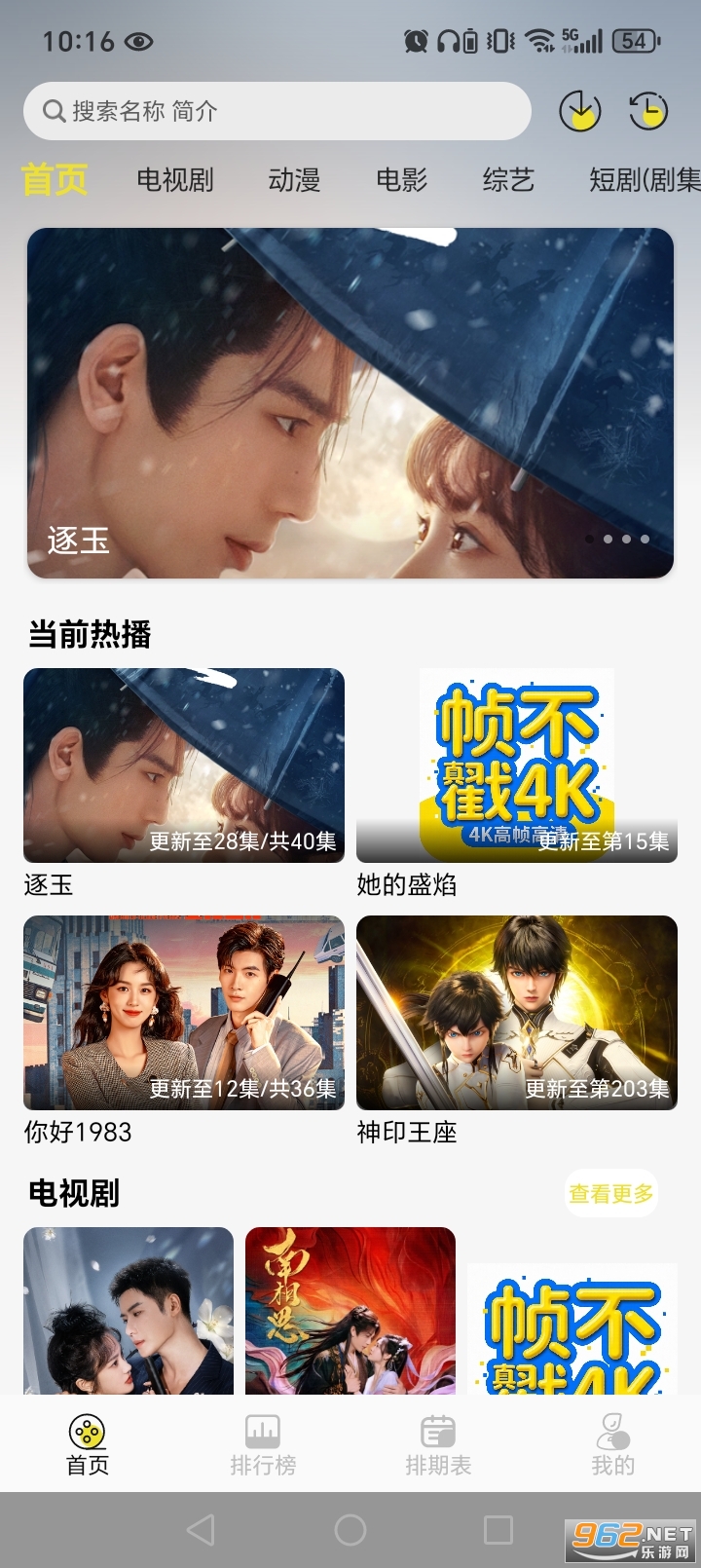701x1568 pixels.
Task: Tap the system back button
Action: click(x=201, y=1530)
